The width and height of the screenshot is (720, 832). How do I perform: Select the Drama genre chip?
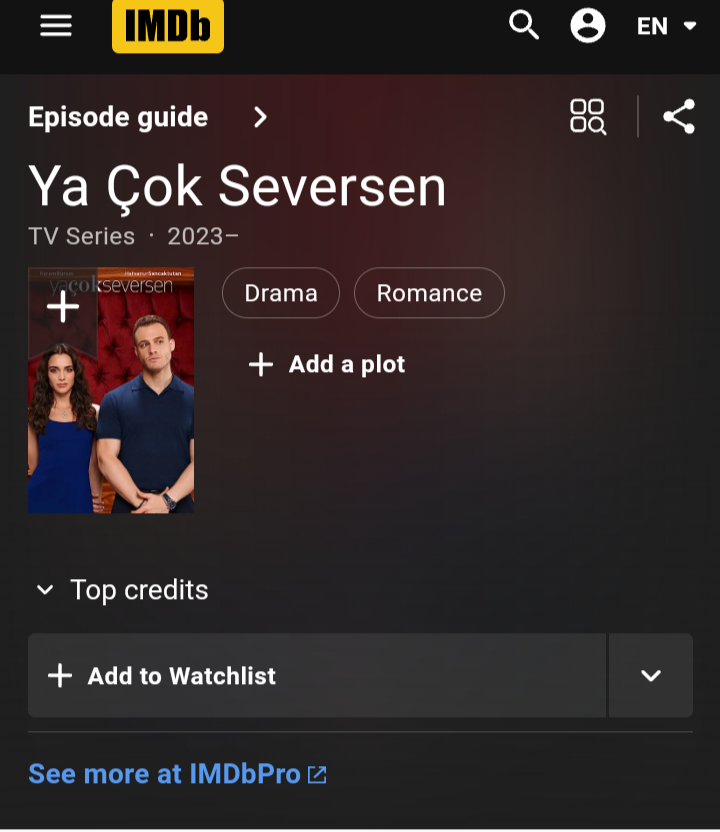point(281,293)
